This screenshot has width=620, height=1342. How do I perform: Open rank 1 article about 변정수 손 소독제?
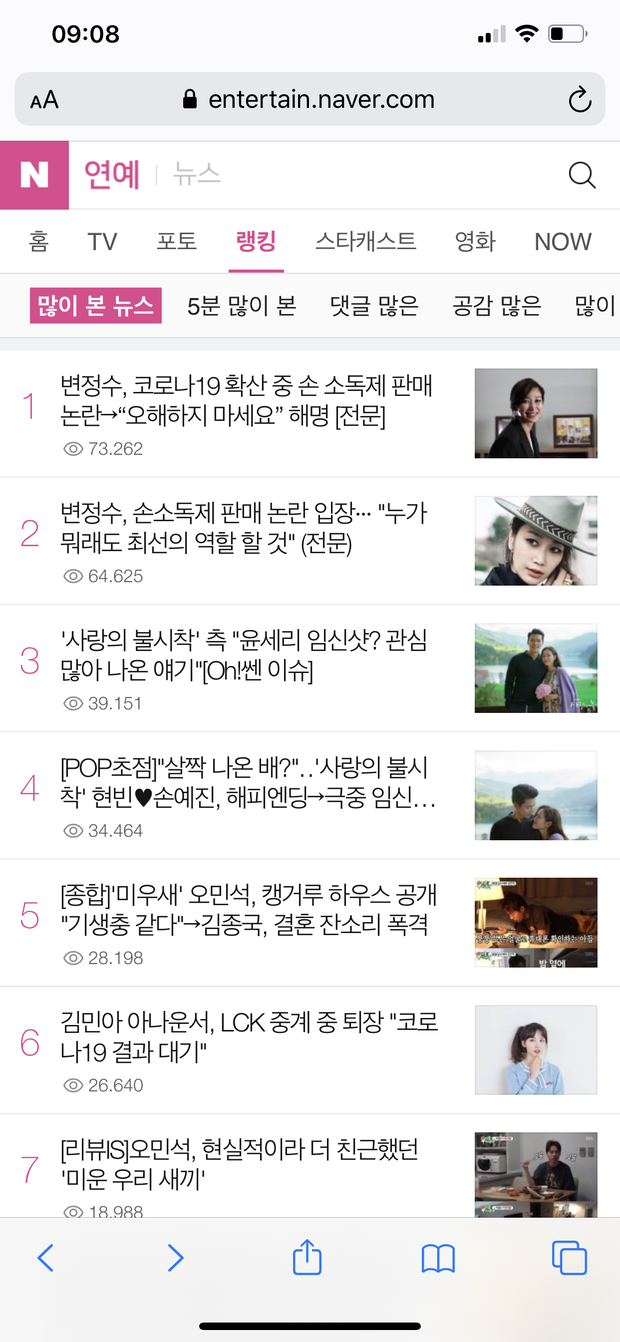tap(247, 400)
